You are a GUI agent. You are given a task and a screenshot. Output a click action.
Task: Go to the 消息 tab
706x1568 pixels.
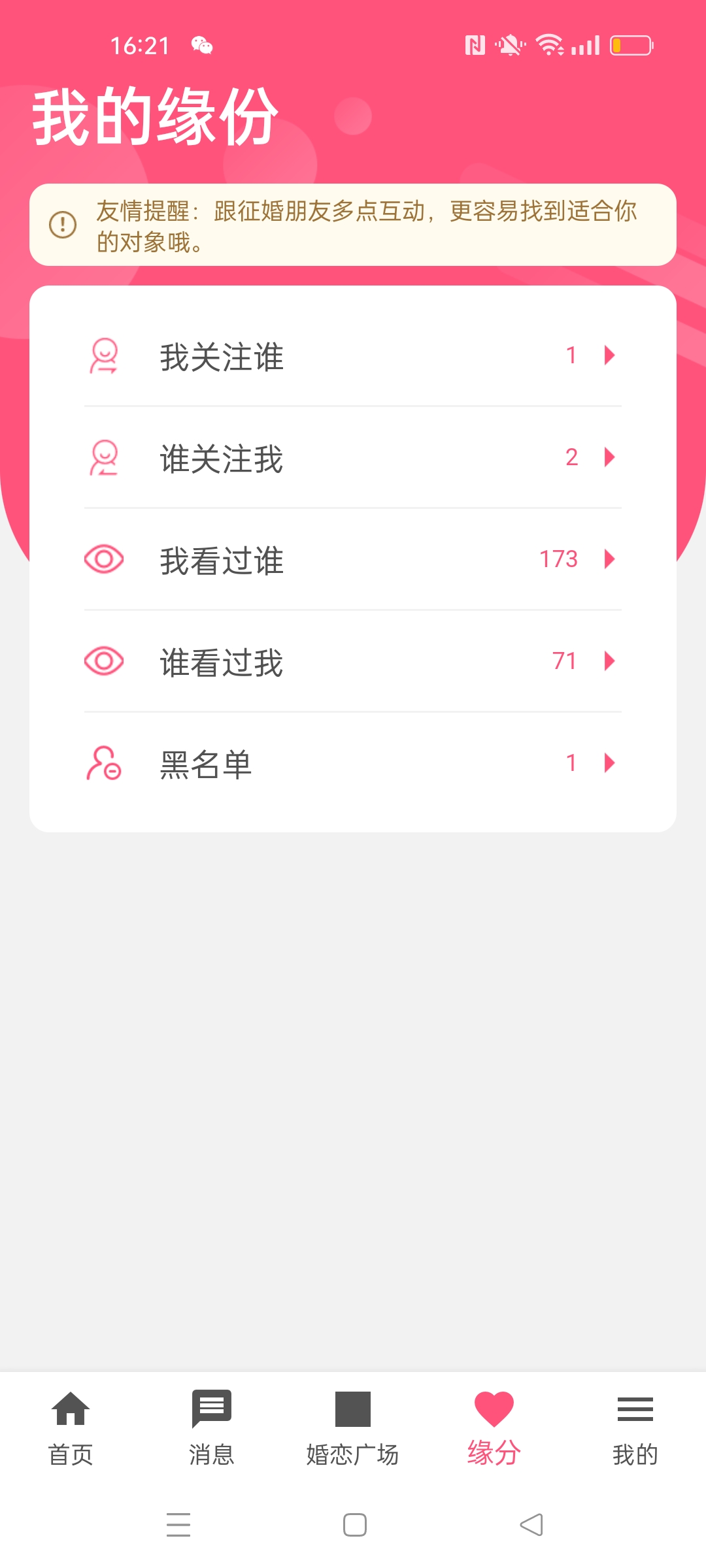(212, 1428)
